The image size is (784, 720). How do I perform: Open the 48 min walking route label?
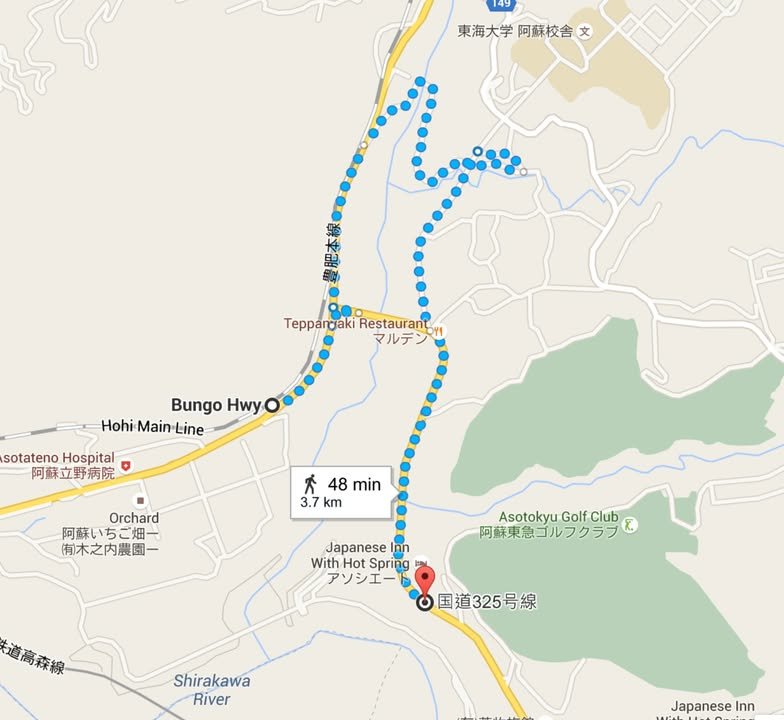pos(341,492)
